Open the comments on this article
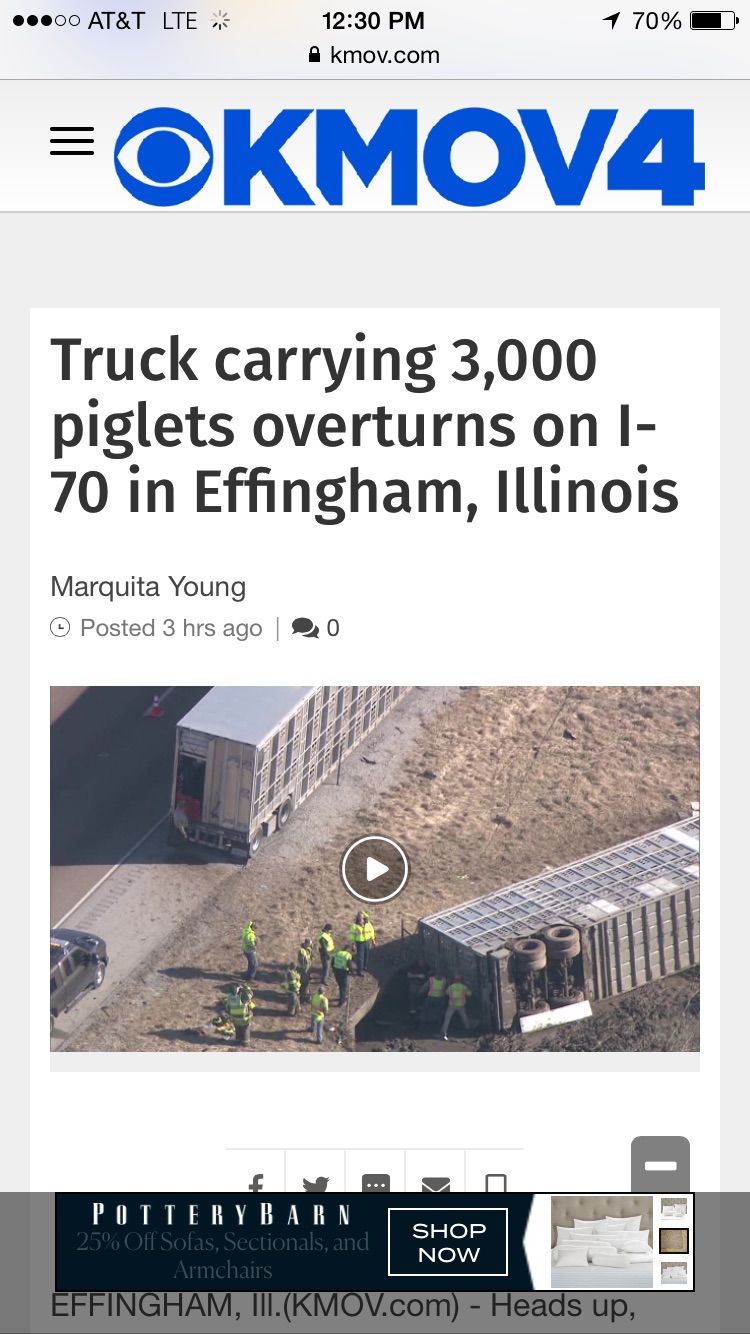 coord(316,628)
